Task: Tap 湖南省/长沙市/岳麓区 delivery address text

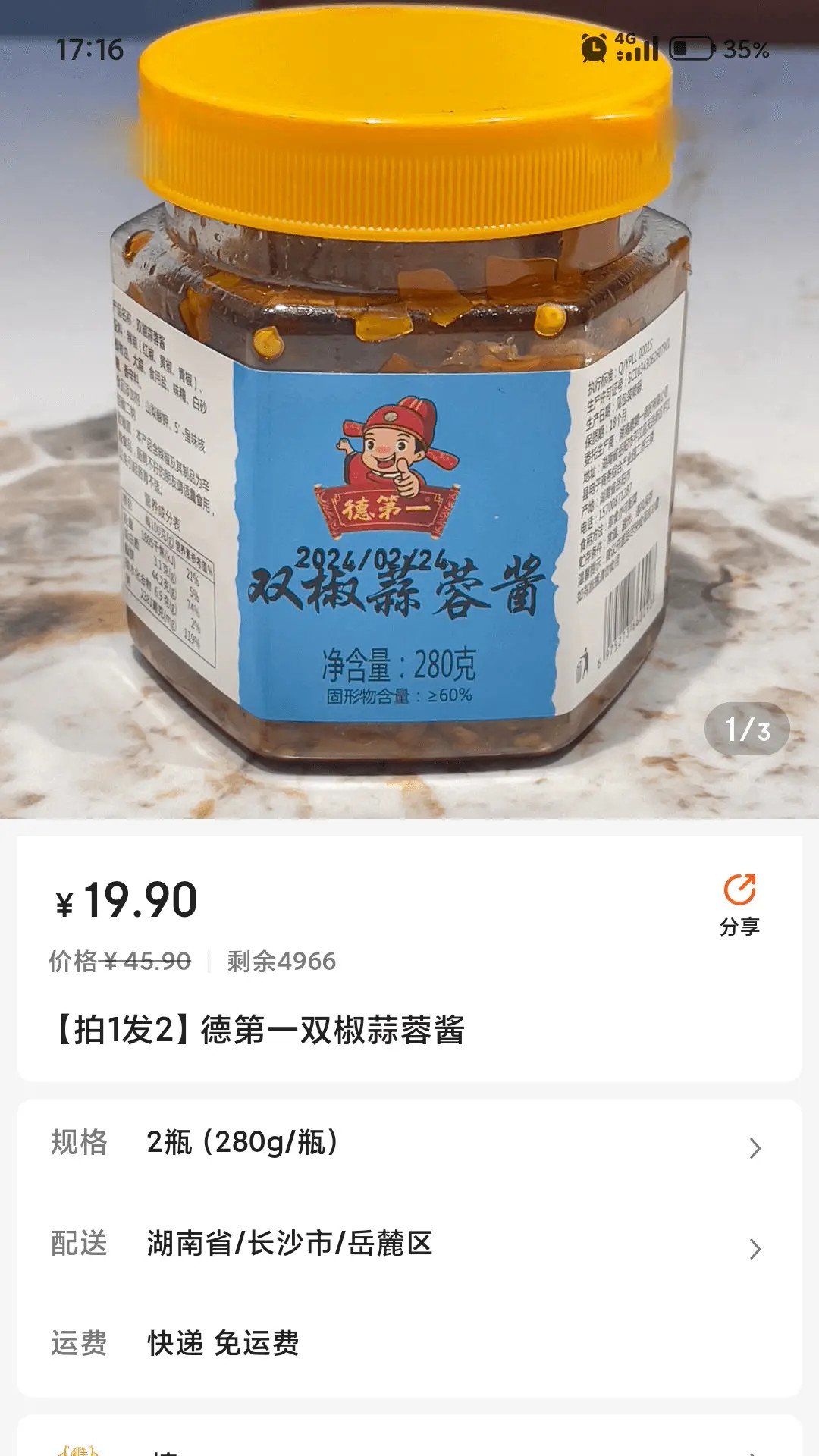Action: tap(290, 1242)
